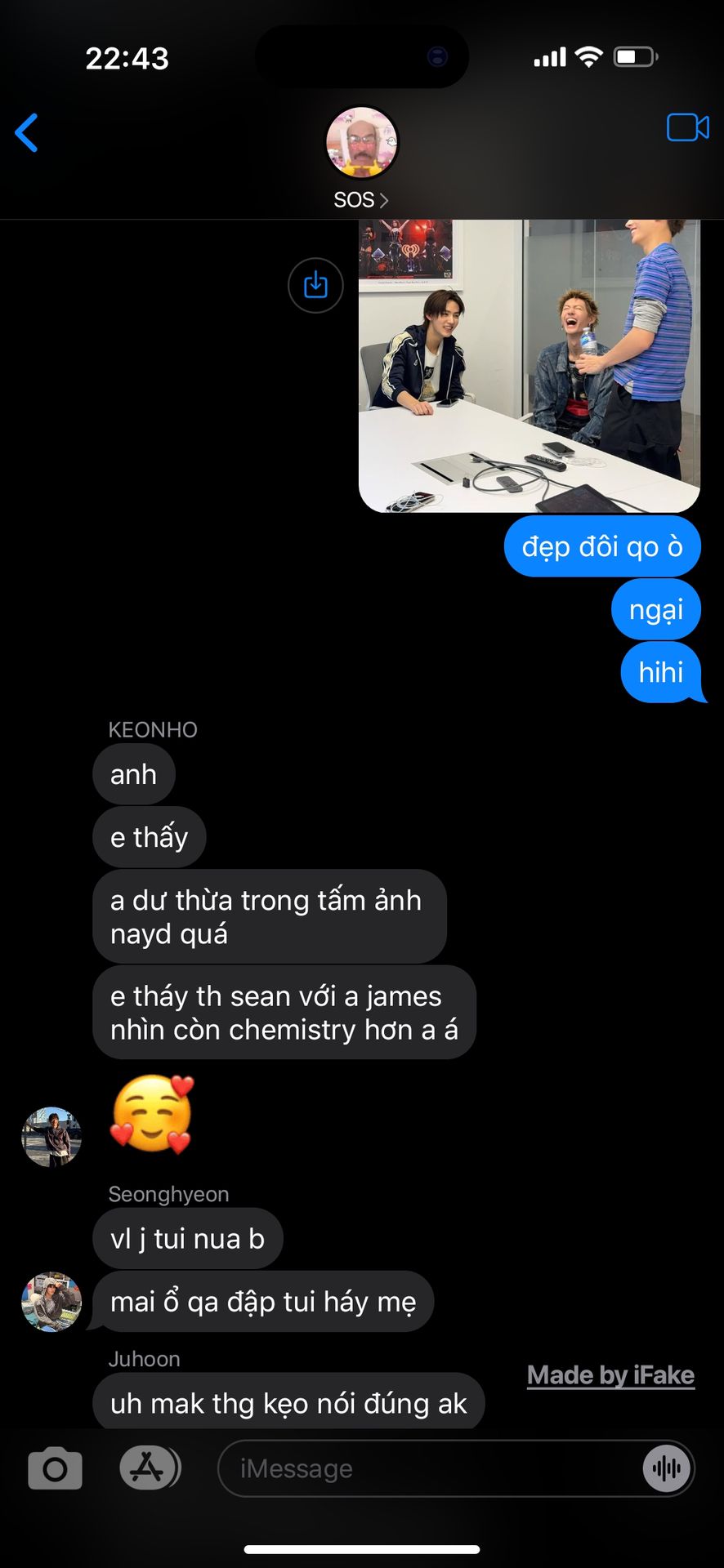Record an audio message

667,1468
